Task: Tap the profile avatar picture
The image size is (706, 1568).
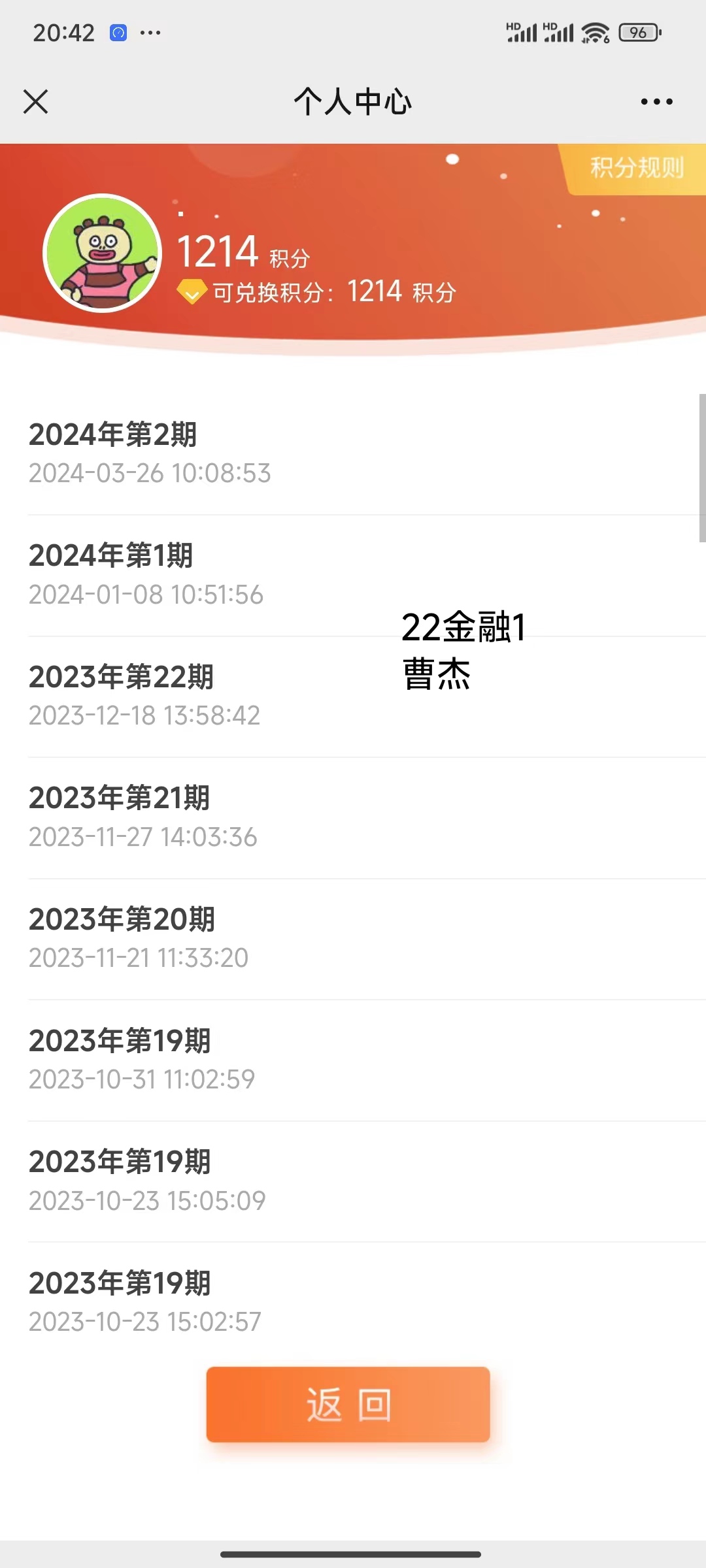Action: pyautogui.click(x=103, y=253)
